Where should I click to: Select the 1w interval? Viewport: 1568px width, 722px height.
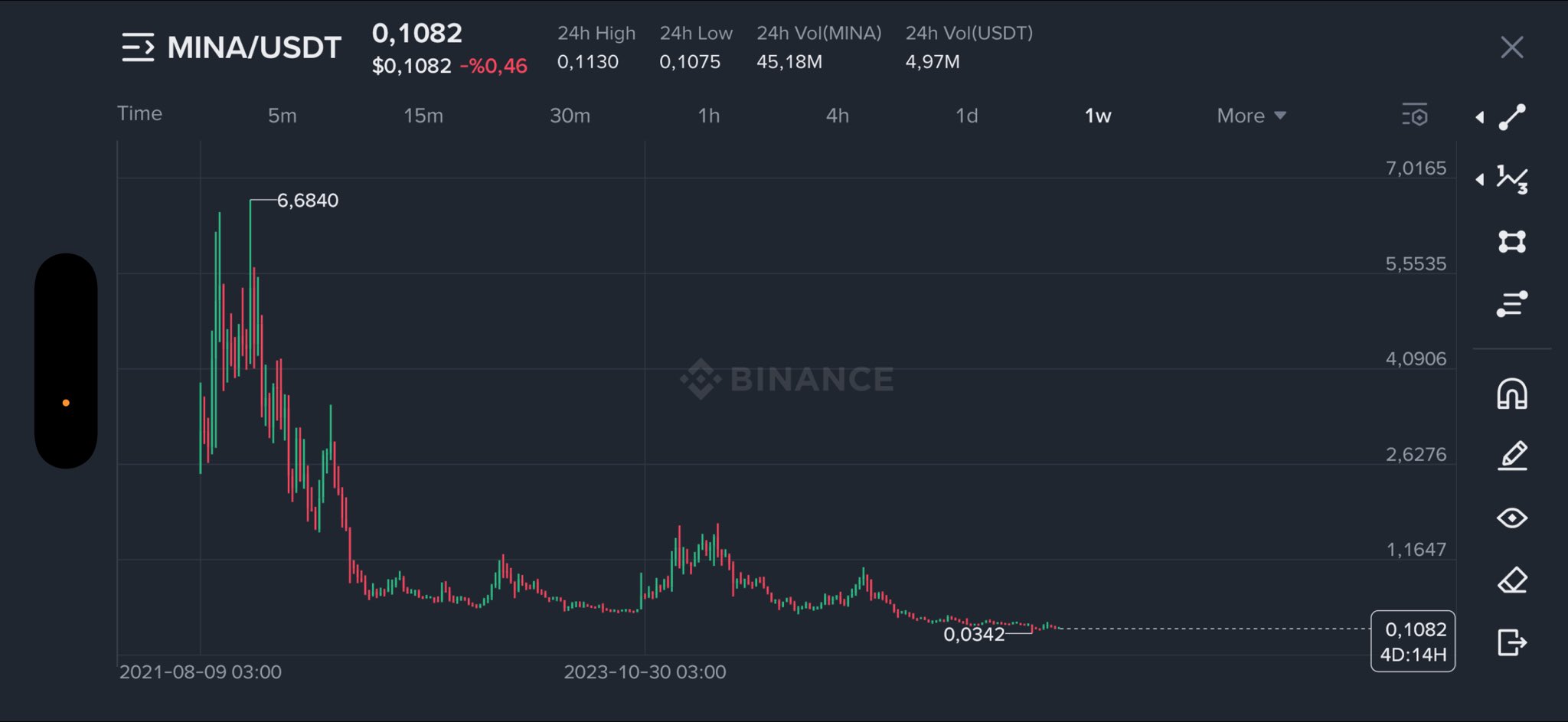coord(1097,116)
